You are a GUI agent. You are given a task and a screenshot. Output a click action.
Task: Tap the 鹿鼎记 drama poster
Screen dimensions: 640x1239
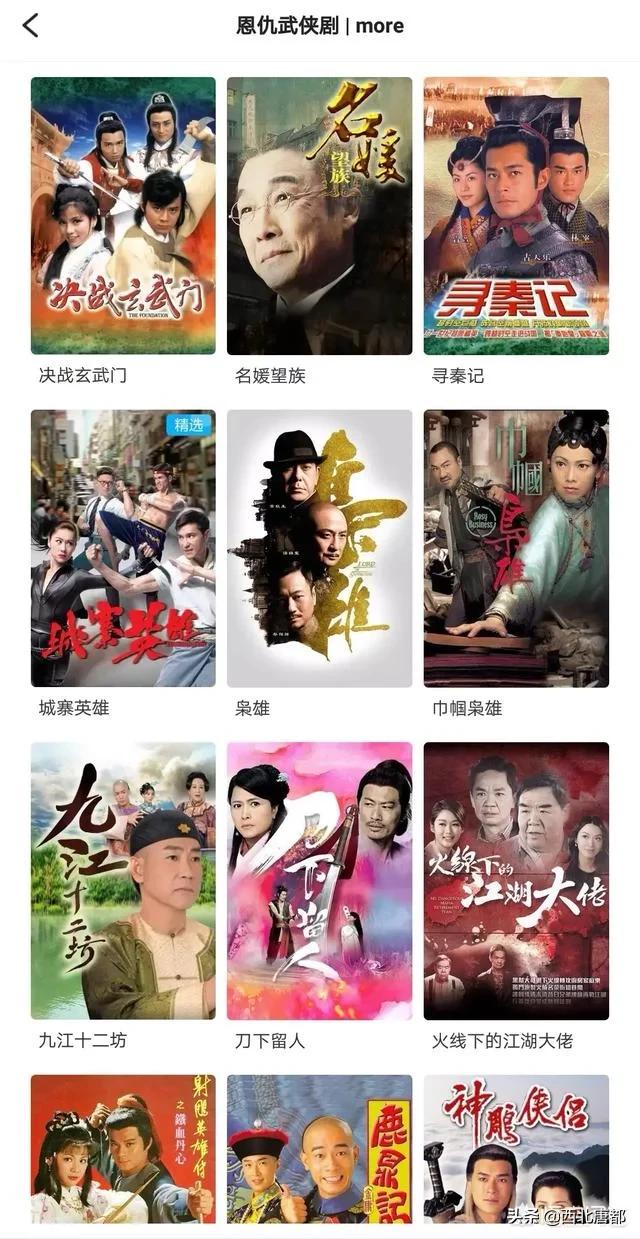pyautogui.click(x=319, y=1148)
